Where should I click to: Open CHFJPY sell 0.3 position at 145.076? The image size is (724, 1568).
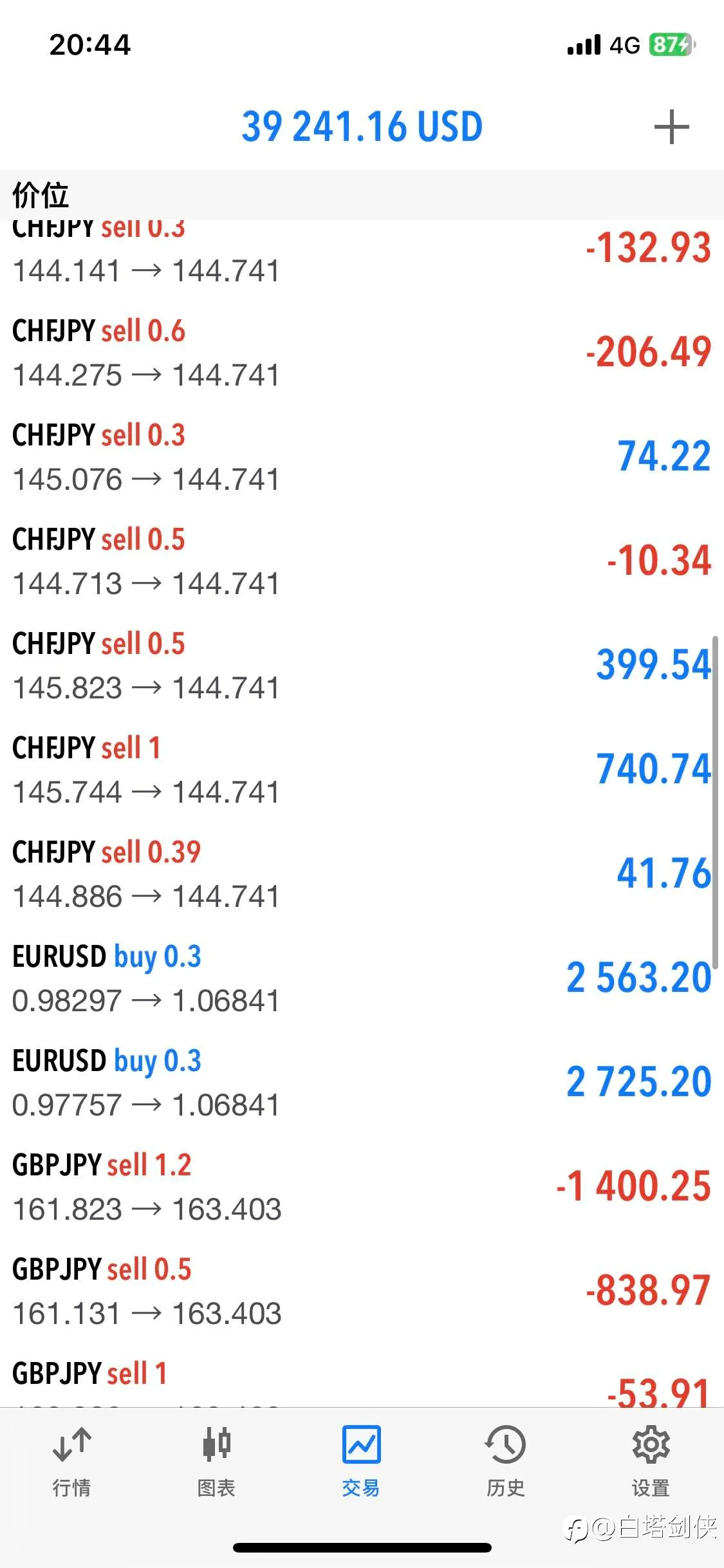(x=362, y=456)
